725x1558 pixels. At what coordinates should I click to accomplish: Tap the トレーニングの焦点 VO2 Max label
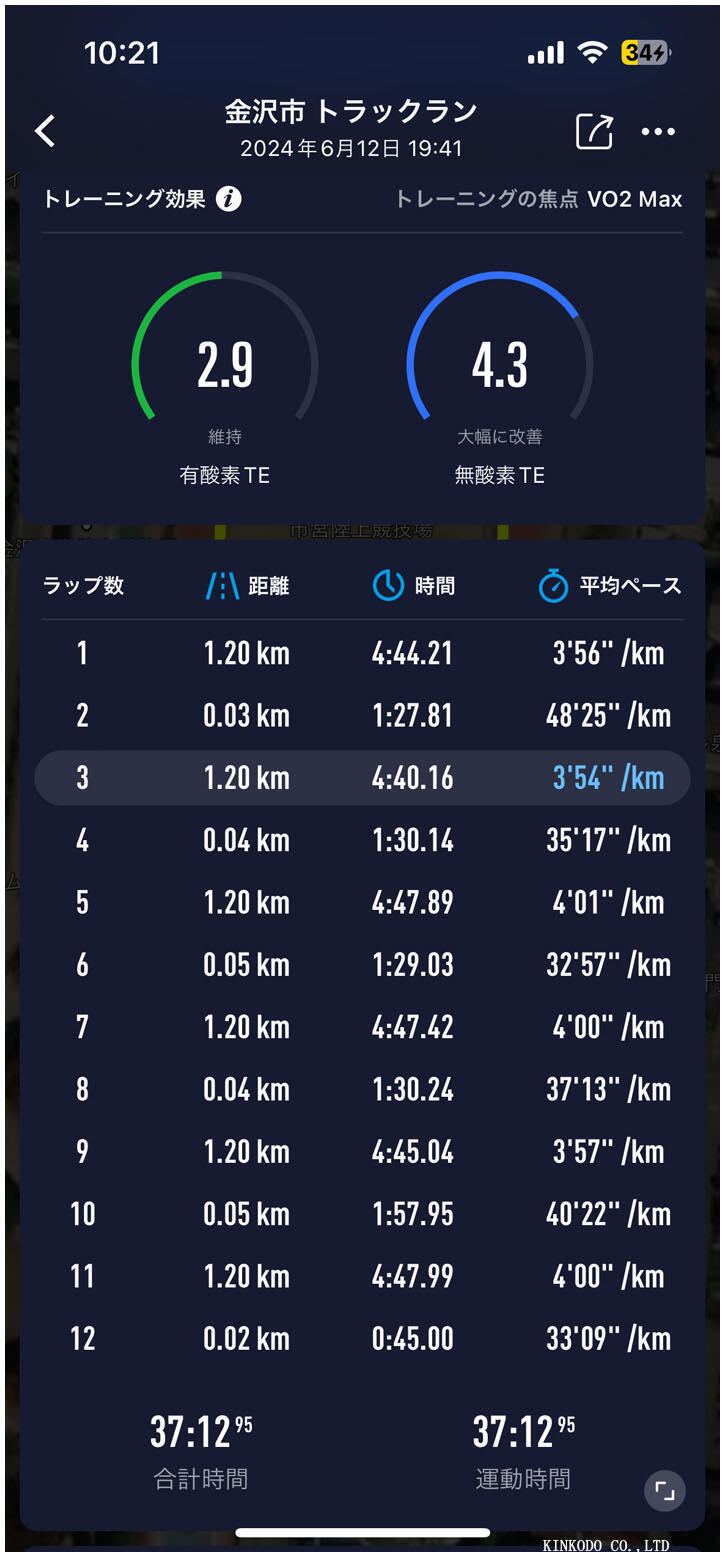[x=538, y=199]
